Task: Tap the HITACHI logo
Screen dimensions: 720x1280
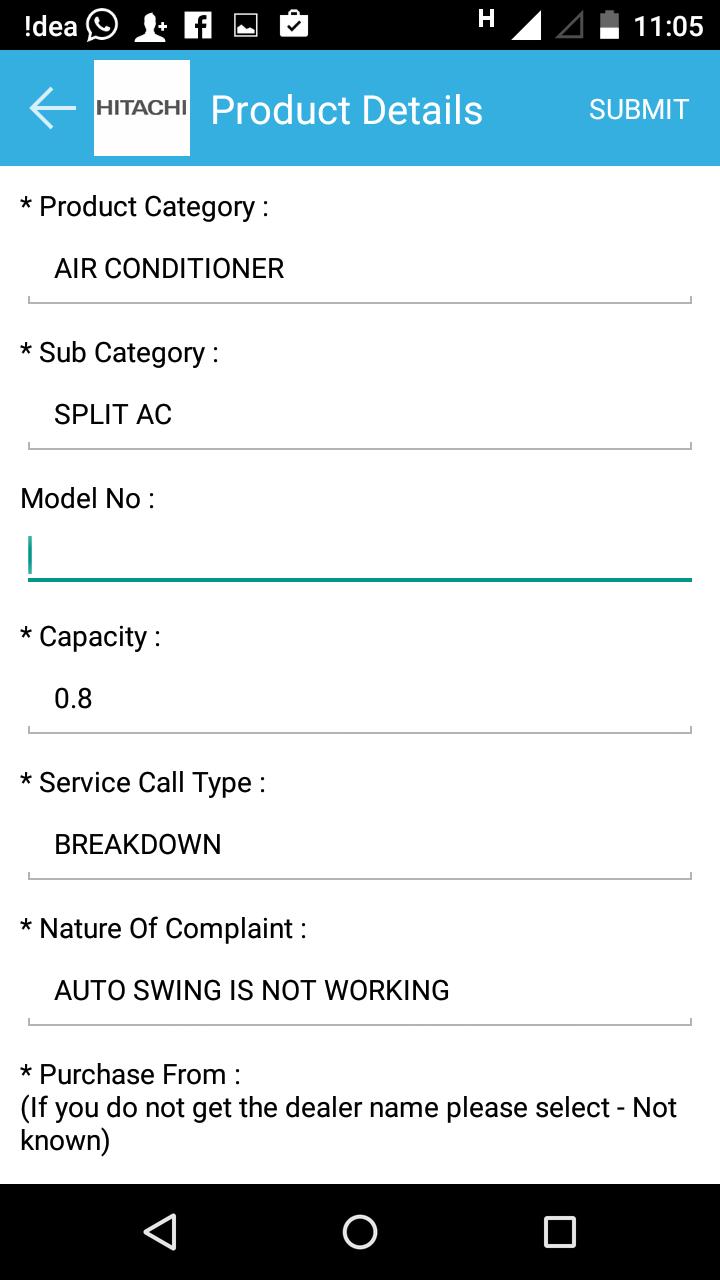Action: (141, 108)
